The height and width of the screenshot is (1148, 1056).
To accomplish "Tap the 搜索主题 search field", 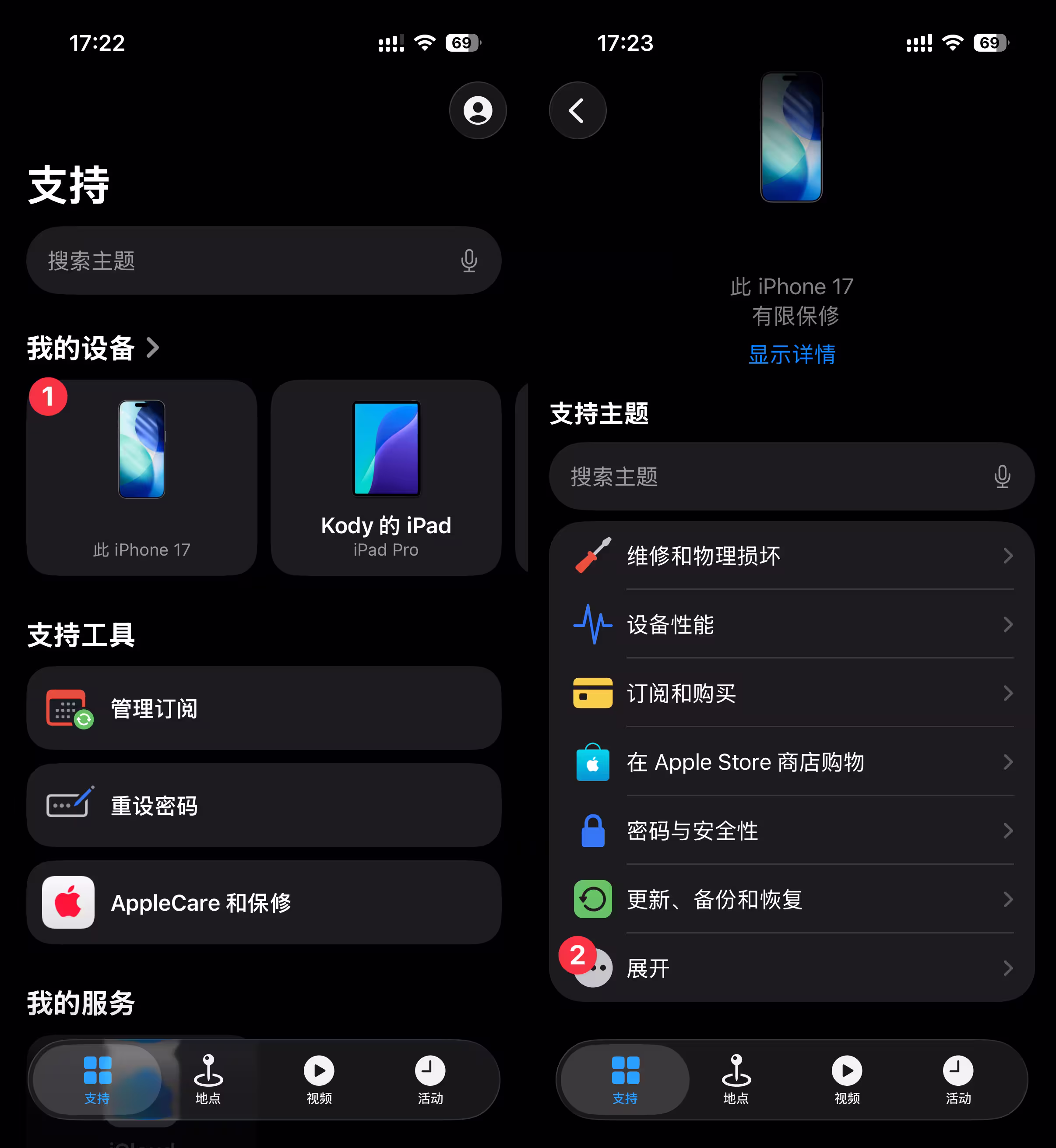I will click(229, 260).
